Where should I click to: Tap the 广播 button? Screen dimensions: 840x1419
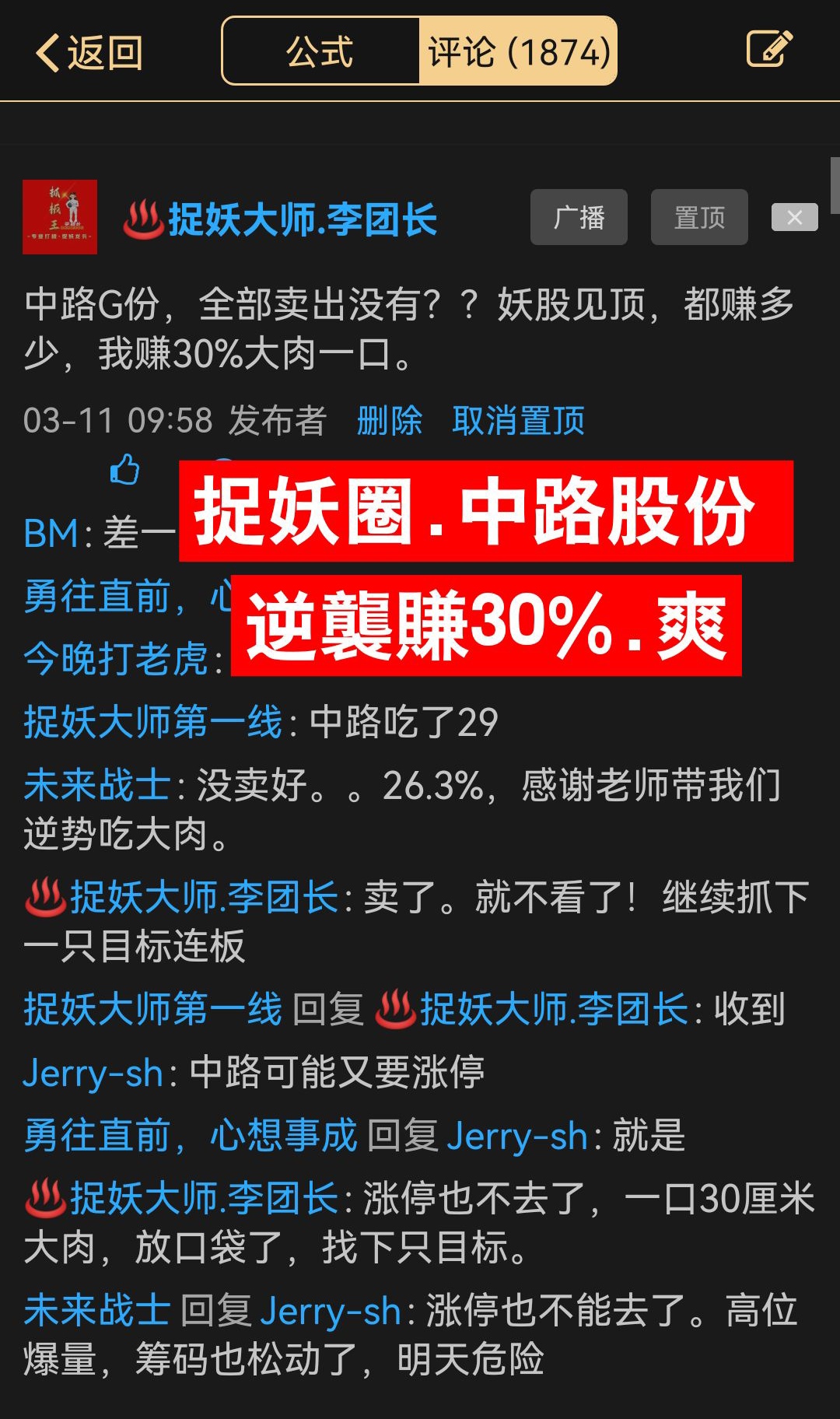(x=579, y=217)
